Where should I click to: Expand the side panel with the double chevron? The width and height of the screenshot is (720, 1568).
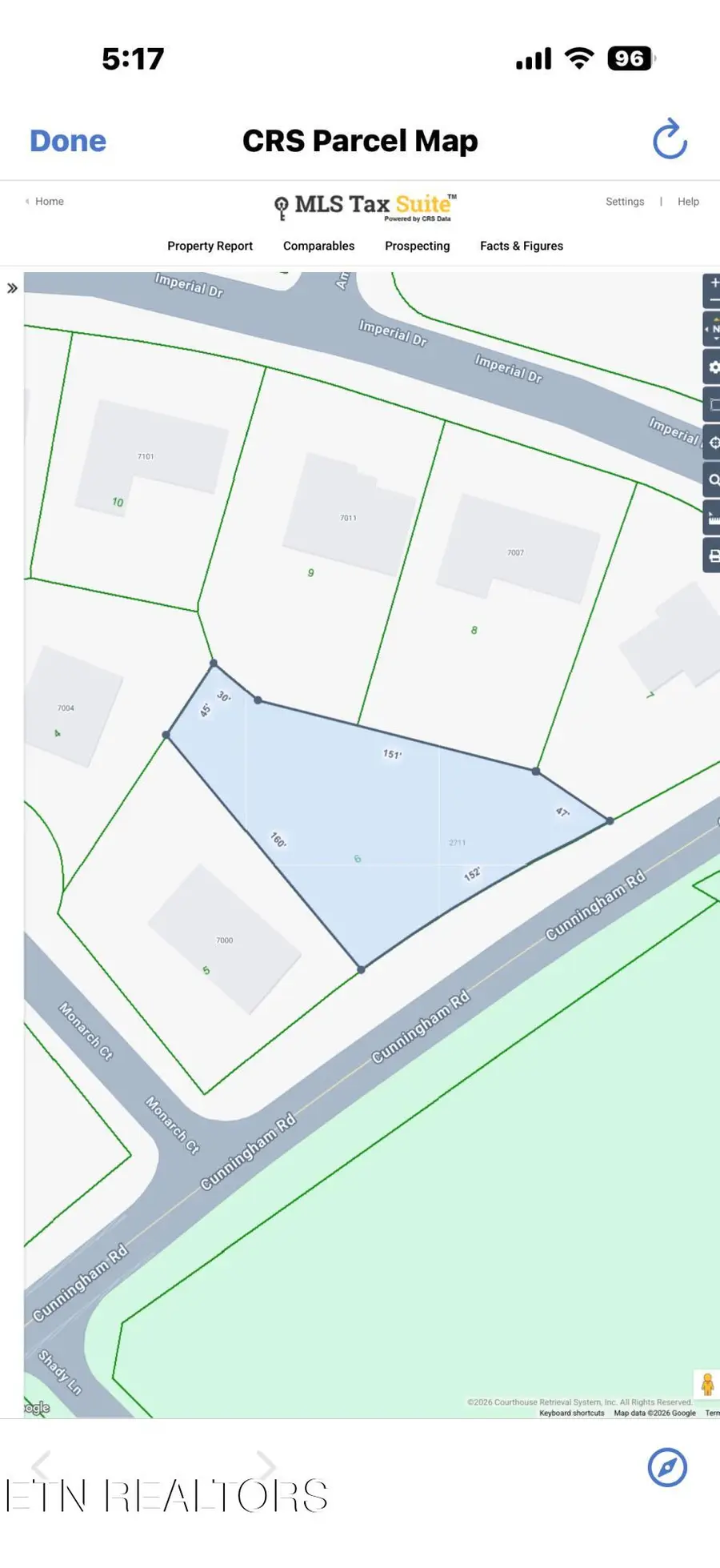click(x=12, y=288)
